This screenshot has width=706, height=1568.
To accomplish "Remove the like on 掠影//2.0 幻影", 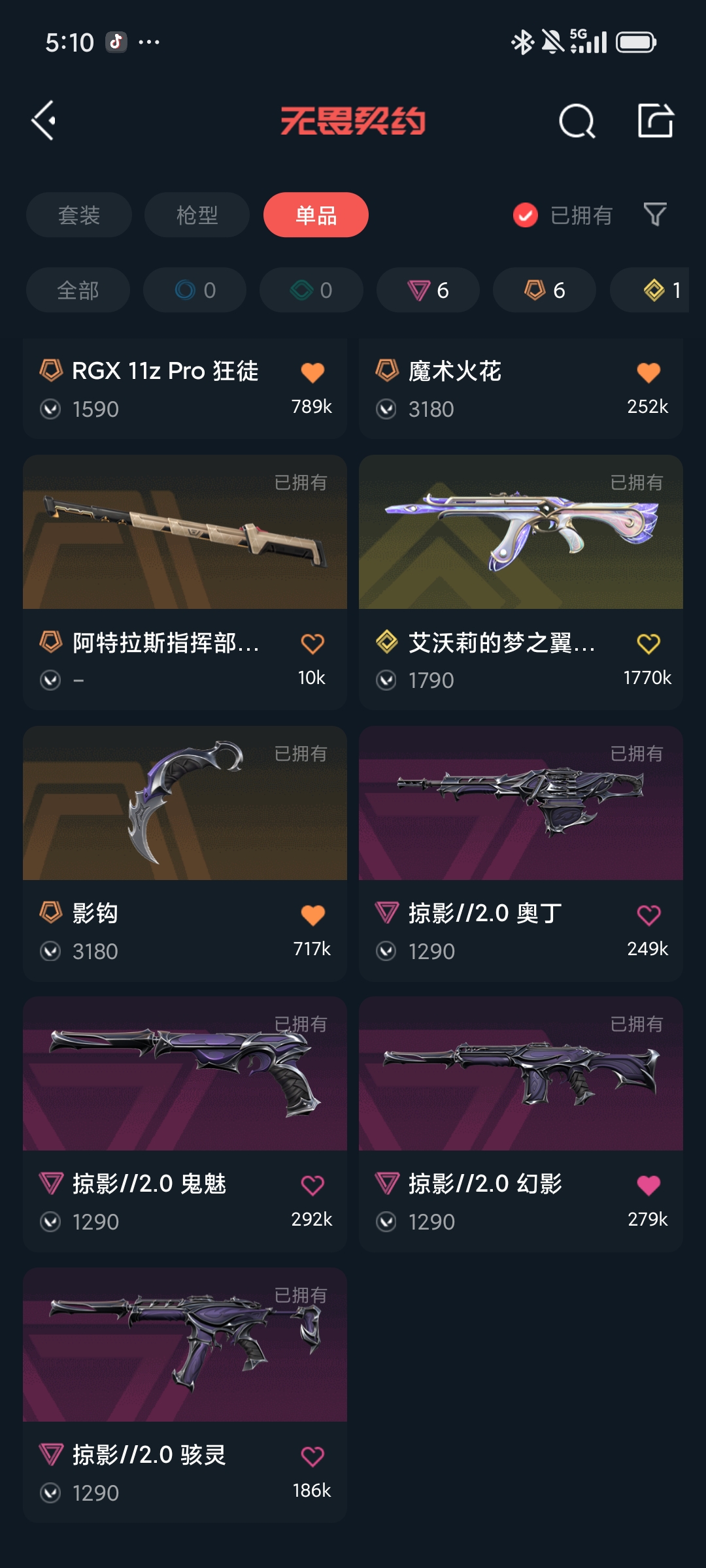I will click(x=648, y=1185).
